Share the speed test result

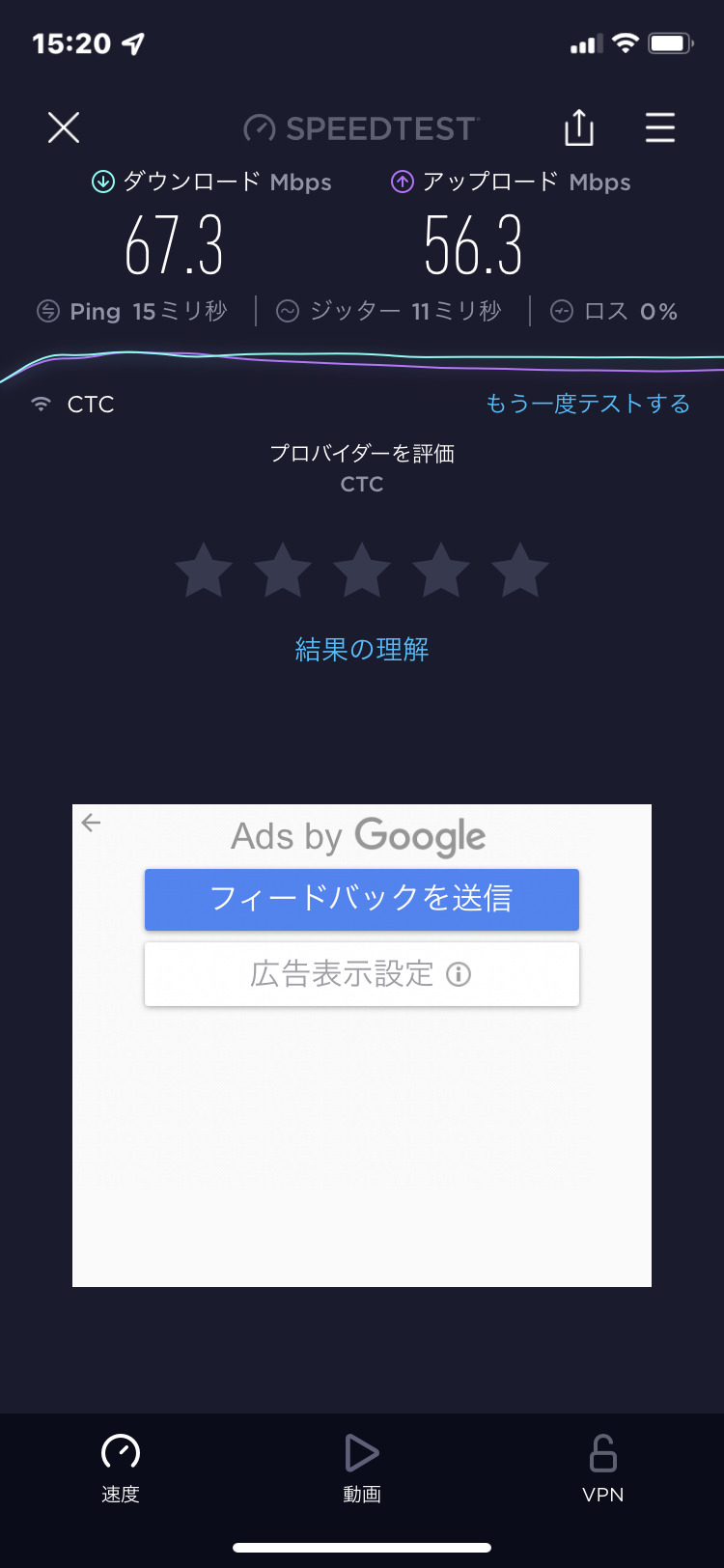[578, 127]
